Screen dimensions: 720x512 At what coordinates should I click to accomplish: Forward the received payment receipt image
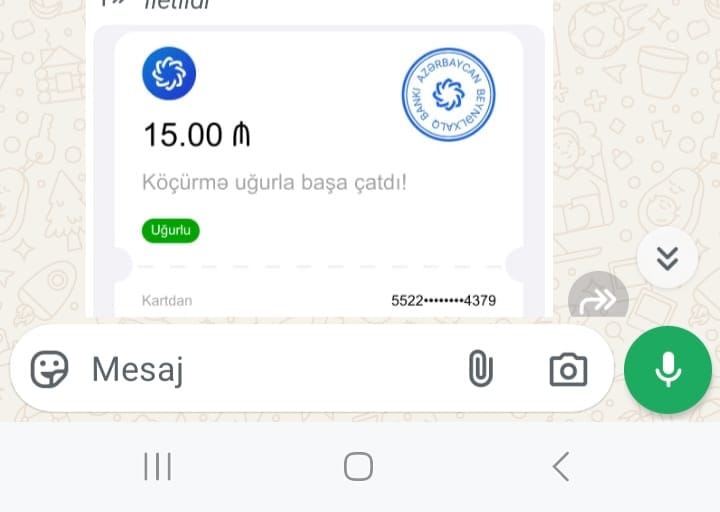point(598,299)
